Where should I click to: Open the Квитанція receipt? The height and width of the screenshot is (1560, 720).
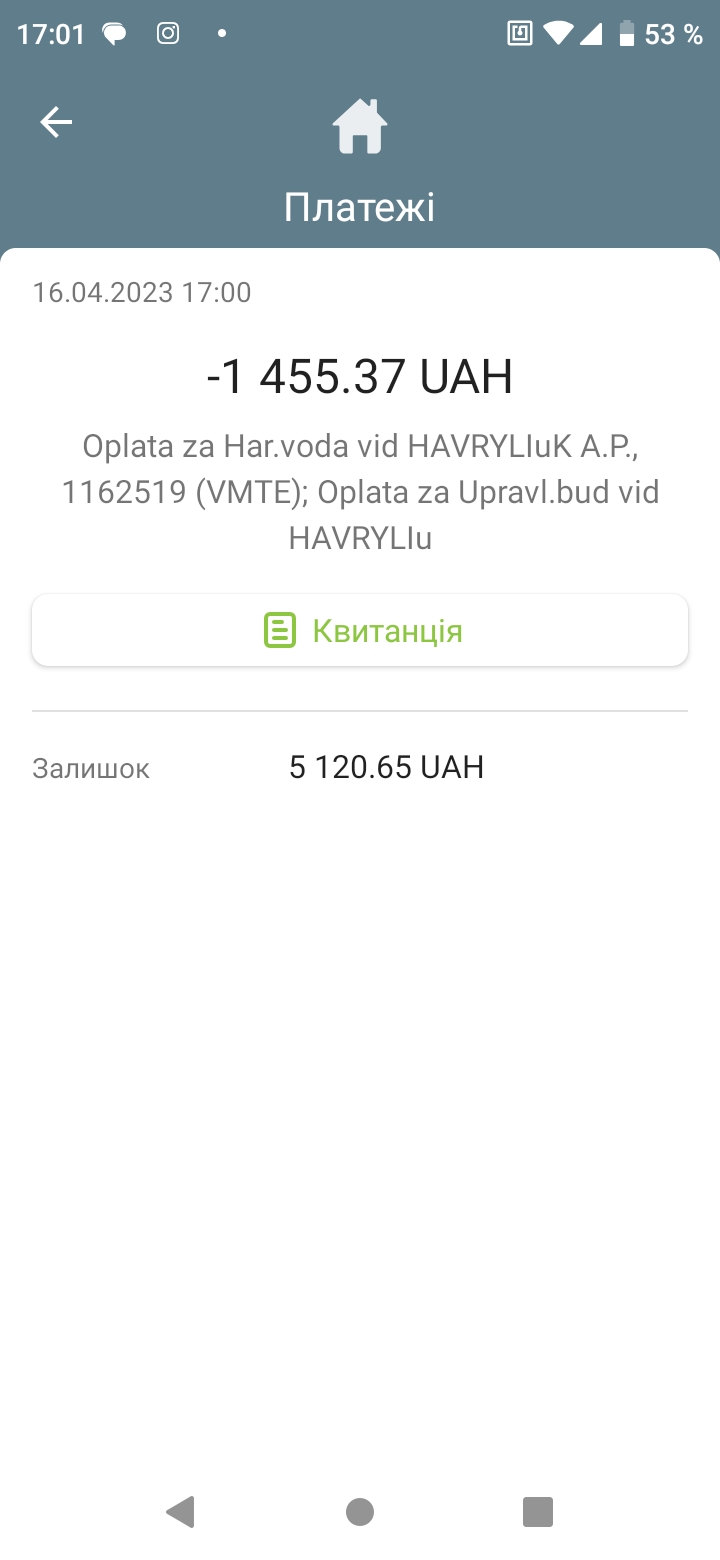(360, 631)
